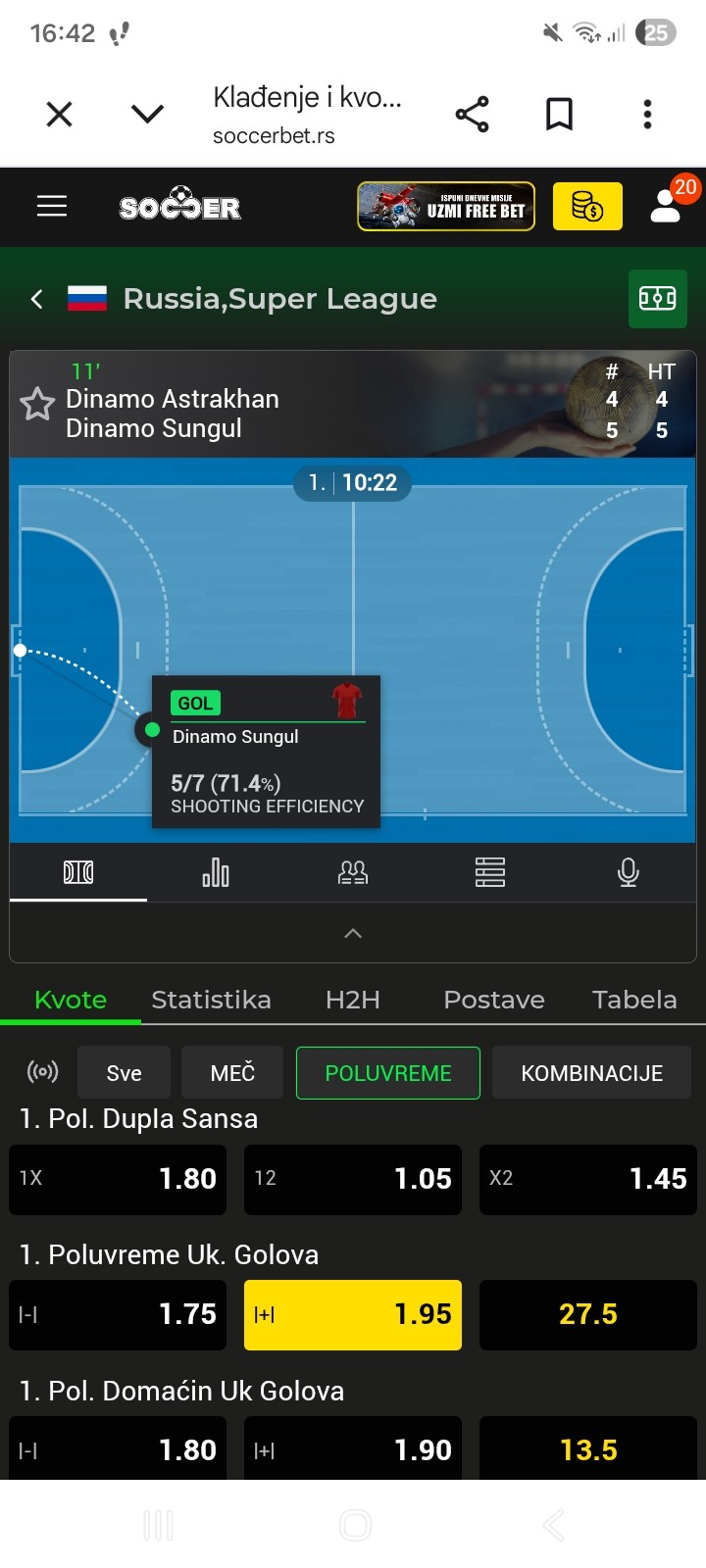Viewport: 706px width, 1568px height.
Task: Collapse the live match tracker
Action: (353, 934)
